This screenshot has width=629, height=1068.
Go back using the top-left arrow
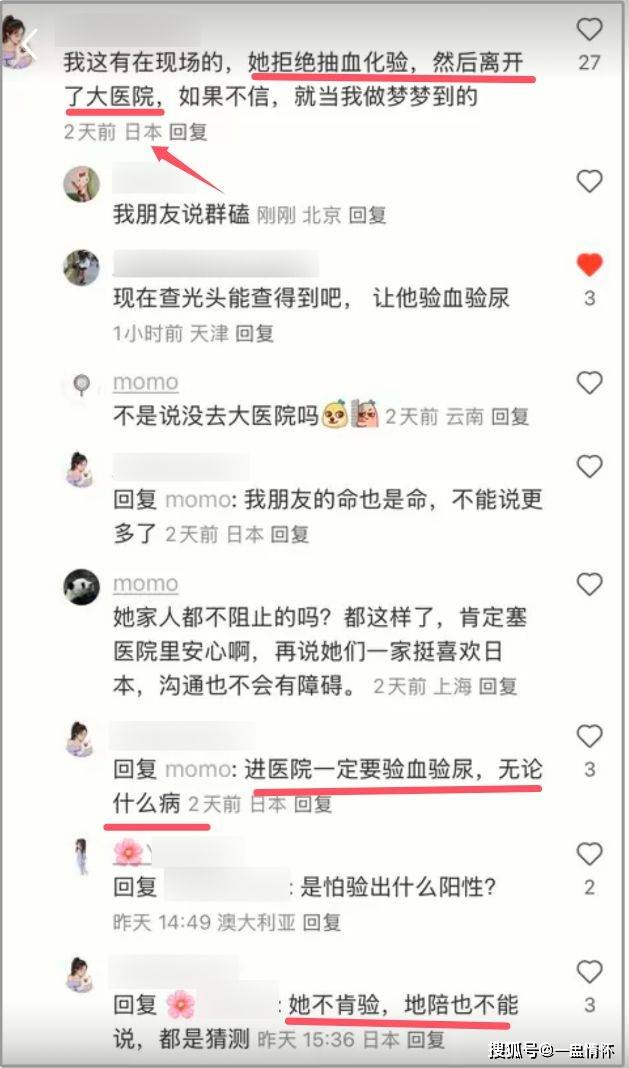(28, 41)
